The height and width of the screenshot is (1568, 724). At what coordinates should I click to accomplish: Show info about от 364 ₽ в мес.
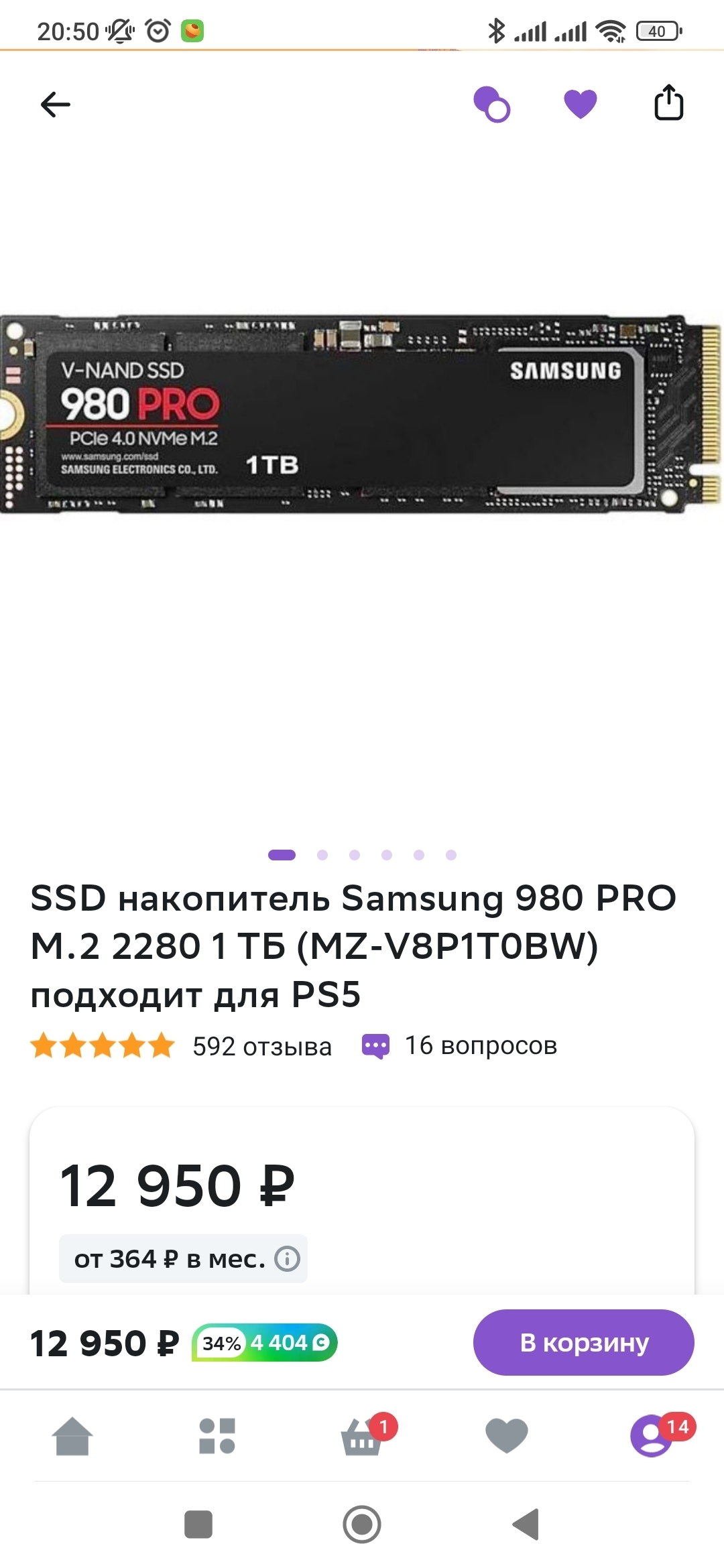pyautogui.click(x=288, y=1258)
